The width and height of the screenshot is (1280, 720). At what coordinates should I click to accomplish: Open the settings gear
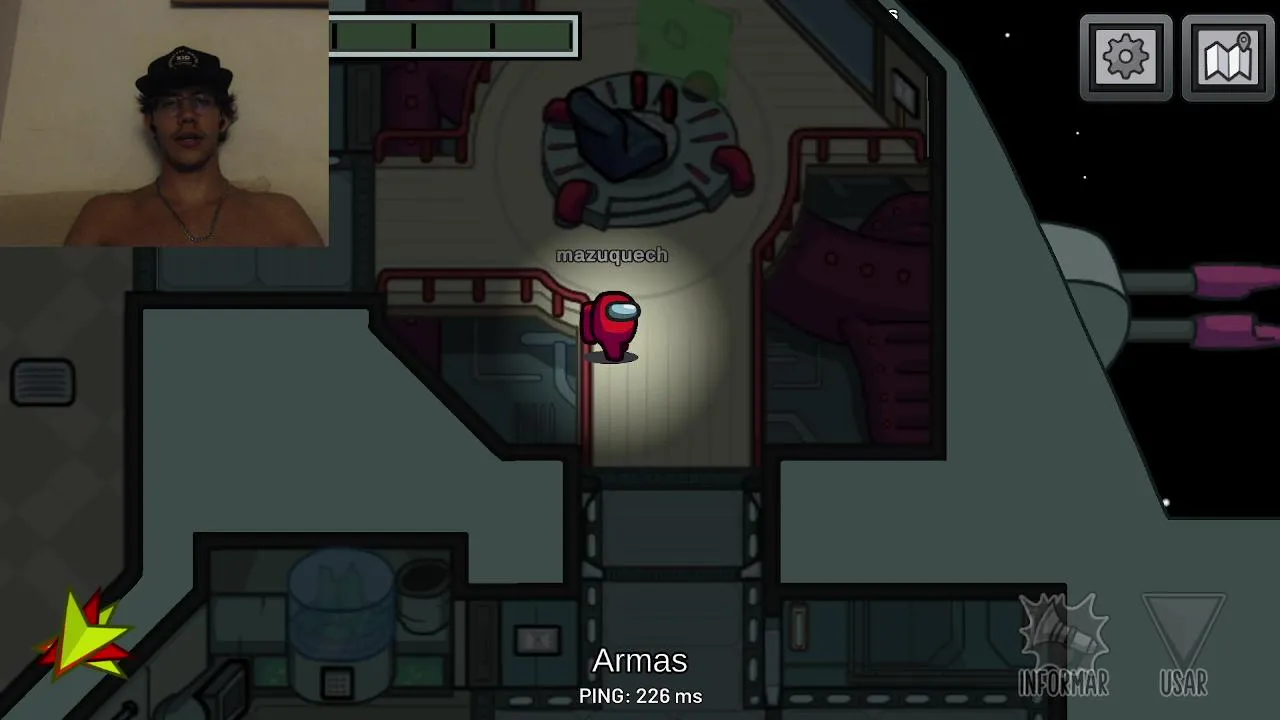click(1126, 58)
